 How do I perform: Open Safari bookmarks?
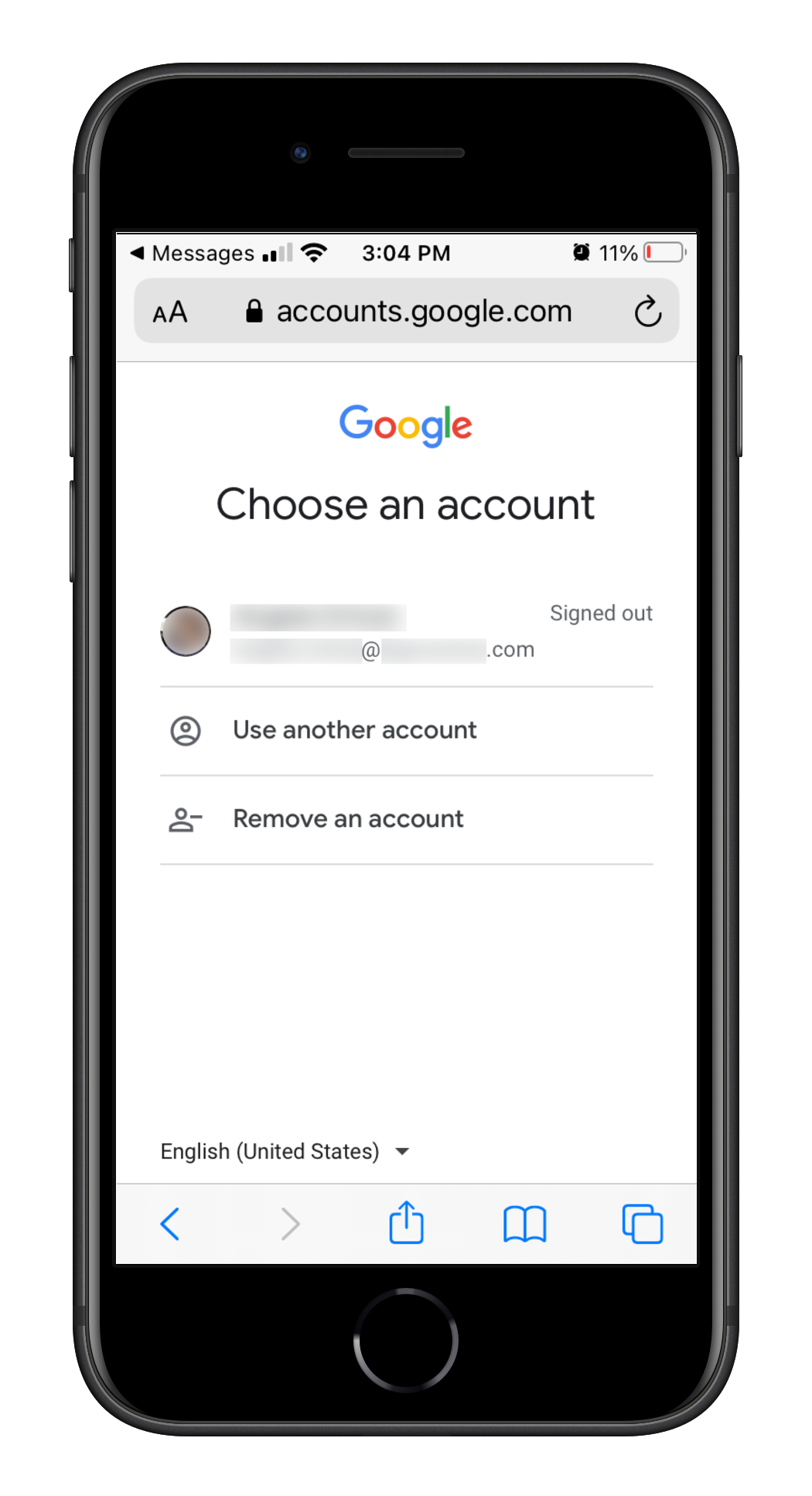(x=524, y=1224)
